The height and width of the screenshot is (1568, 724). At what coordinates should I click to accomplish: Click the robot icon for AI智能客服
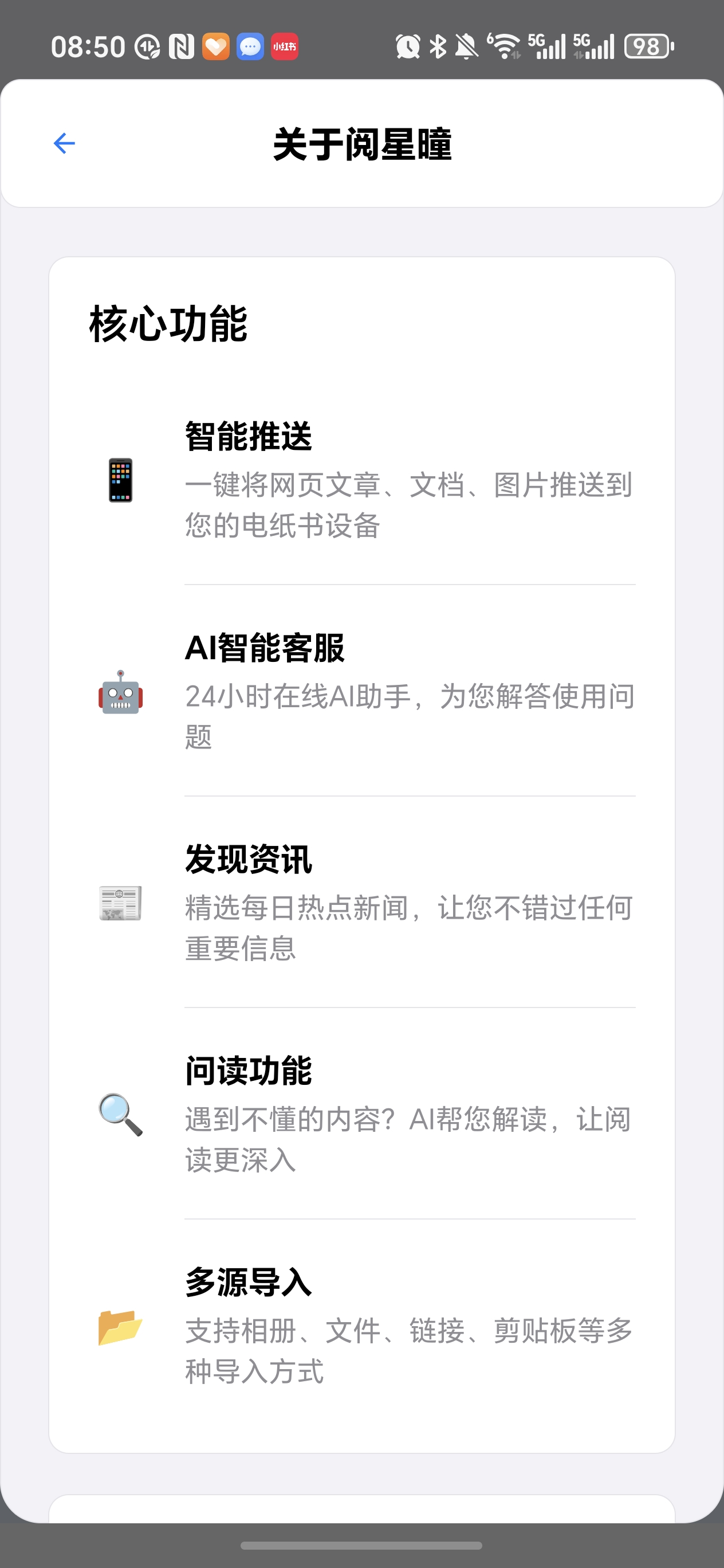pos(120,695)
